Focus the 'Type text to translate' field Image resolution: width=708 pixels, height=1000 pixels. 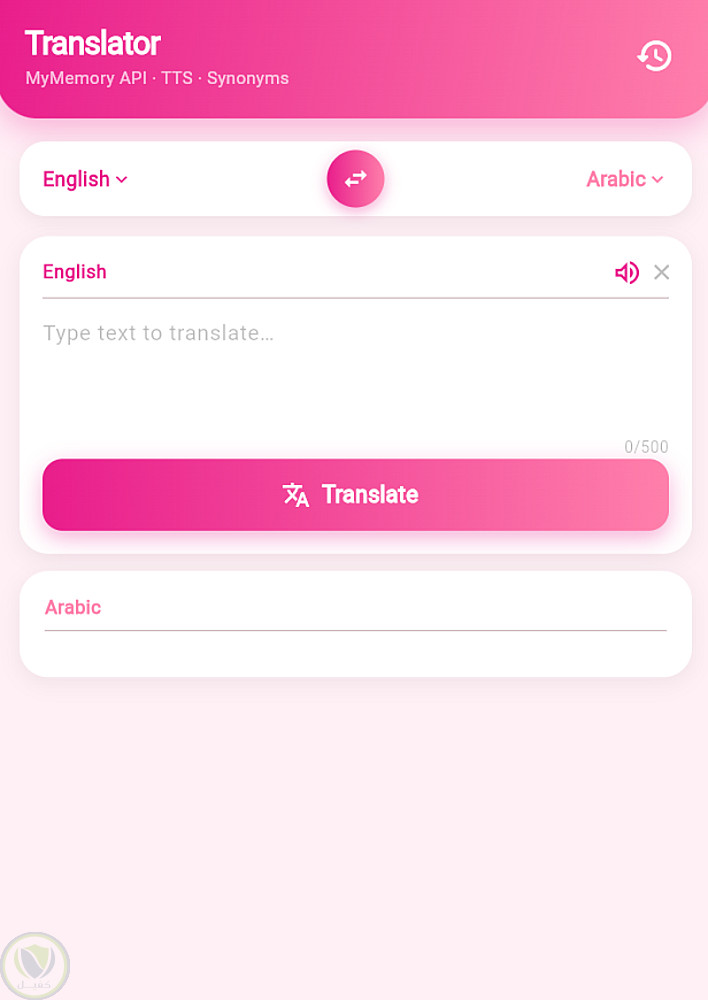click(x=355, y=370)
